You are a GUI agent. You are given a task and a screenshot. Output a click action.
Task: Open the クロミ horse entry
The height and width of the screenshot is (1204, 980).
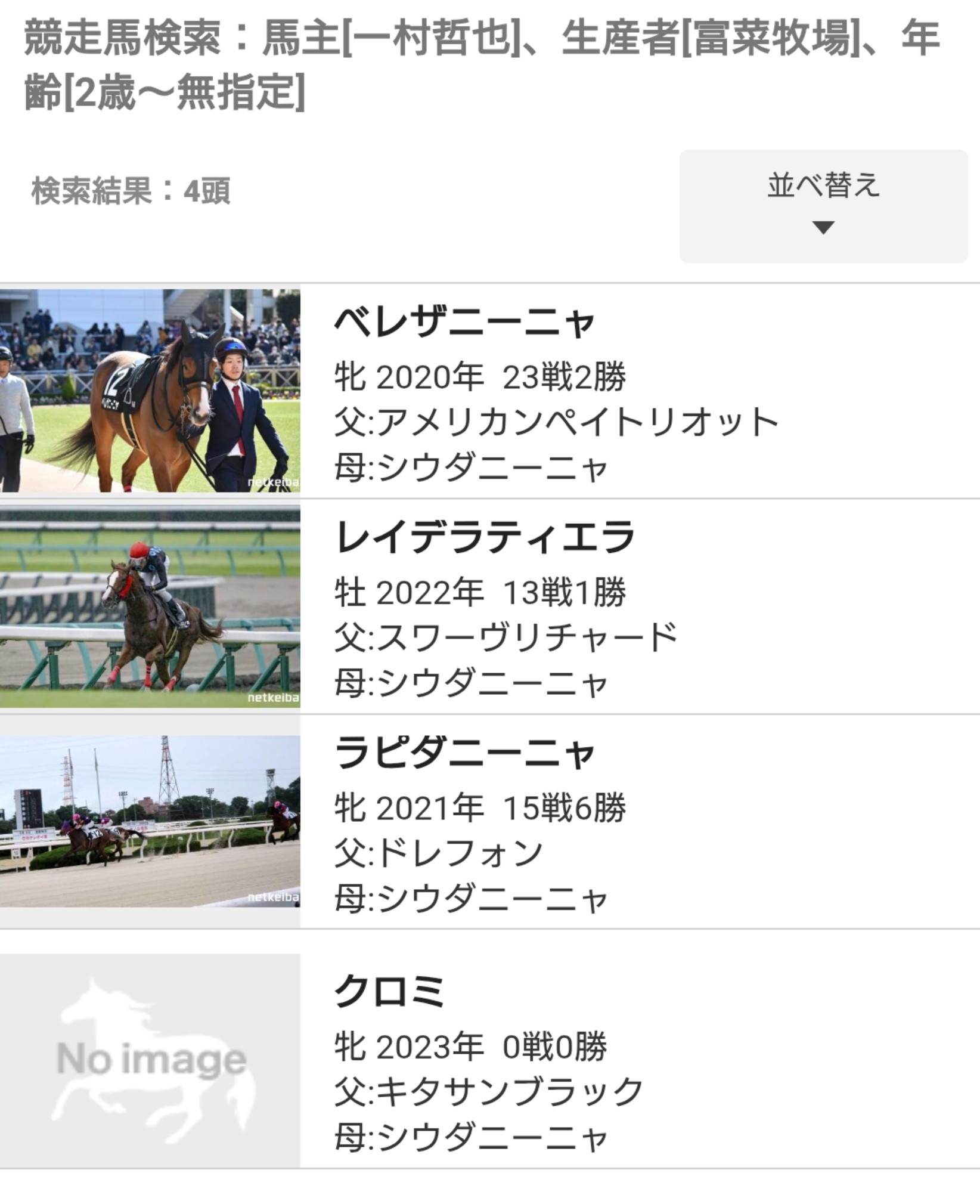click(x=390, y=992)
